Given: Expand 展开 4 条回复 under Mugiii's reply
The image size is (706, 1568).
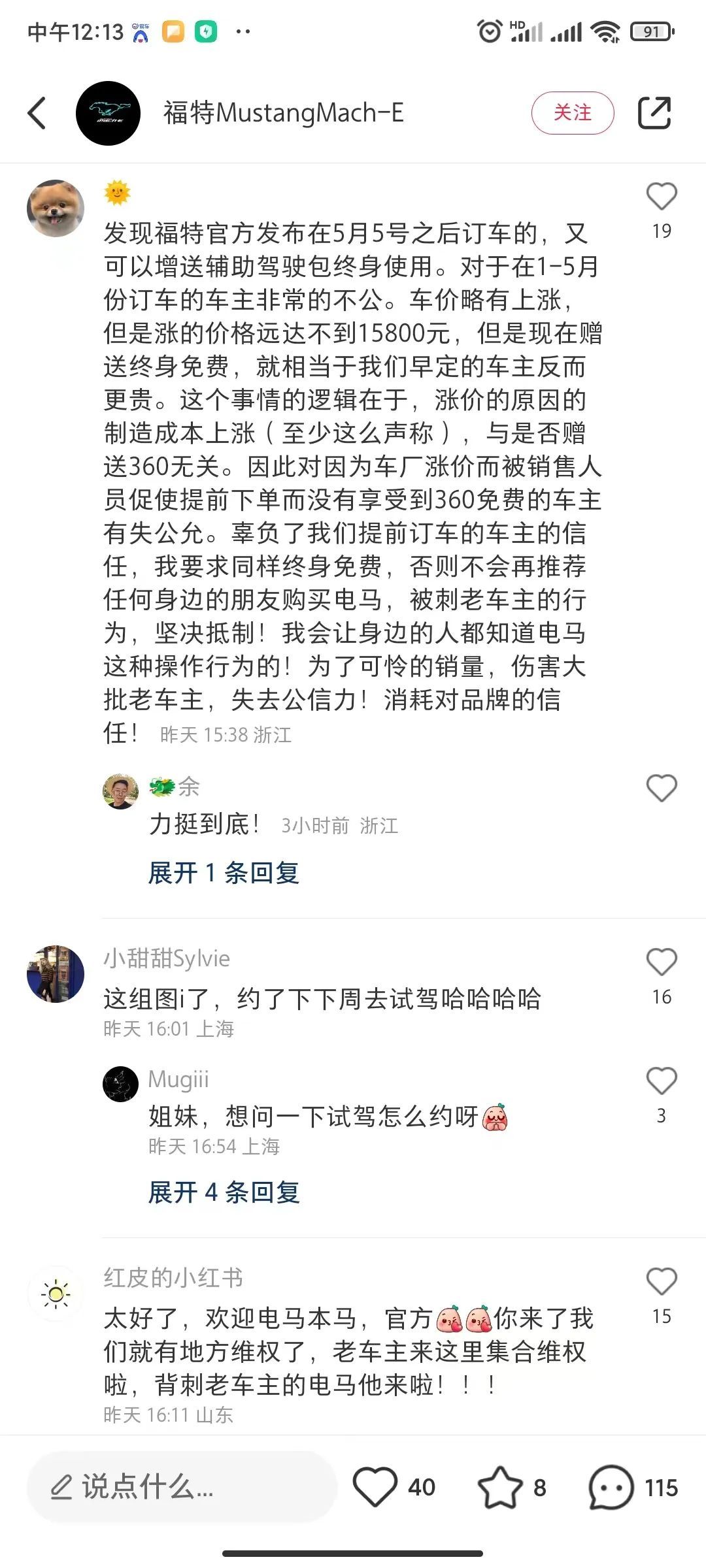Looking at the screenshot, I should click(223, 1192).
